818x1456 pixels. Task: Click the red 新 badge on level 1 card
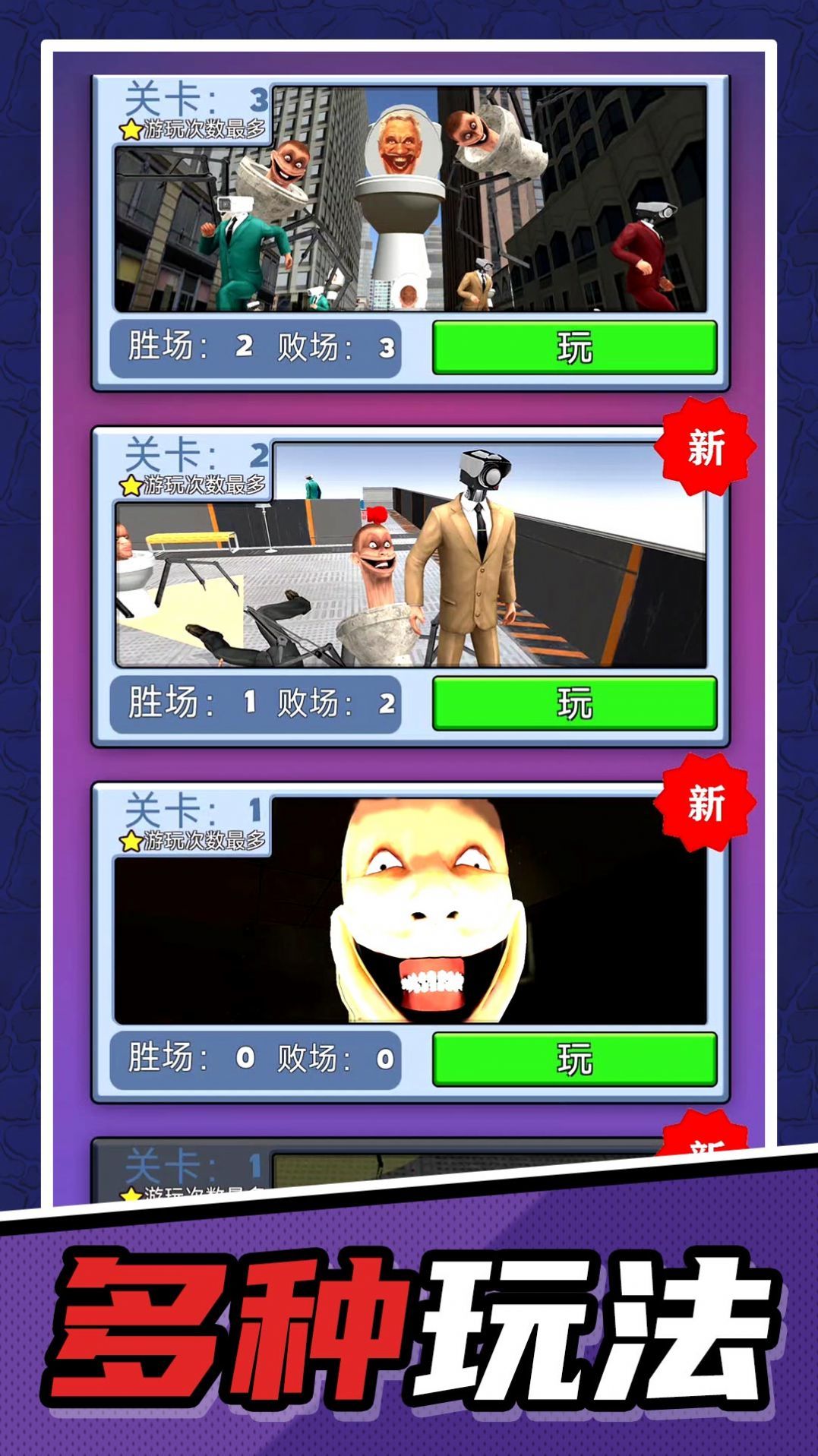[x=706, y=801]
